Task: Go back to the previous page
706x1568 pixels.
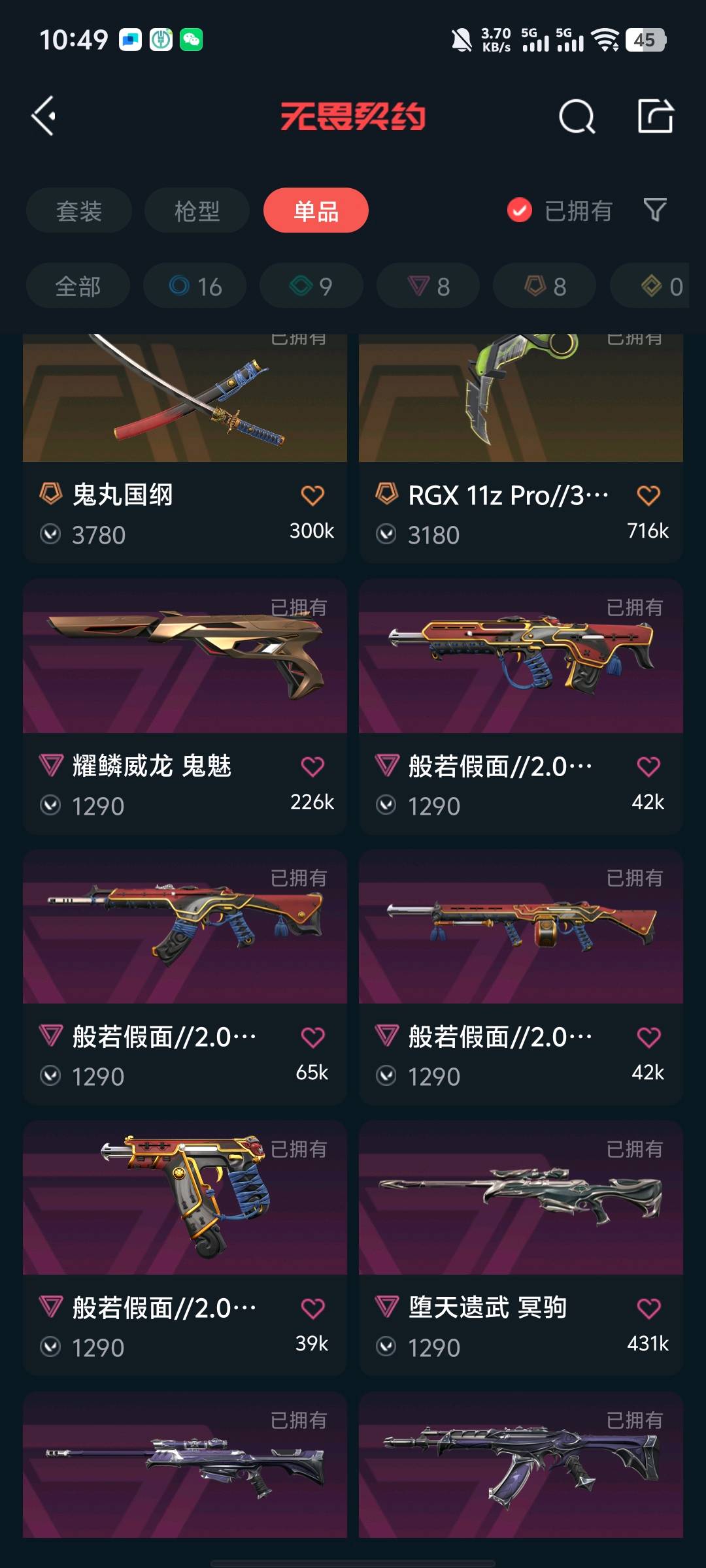Action: point(44,116)
